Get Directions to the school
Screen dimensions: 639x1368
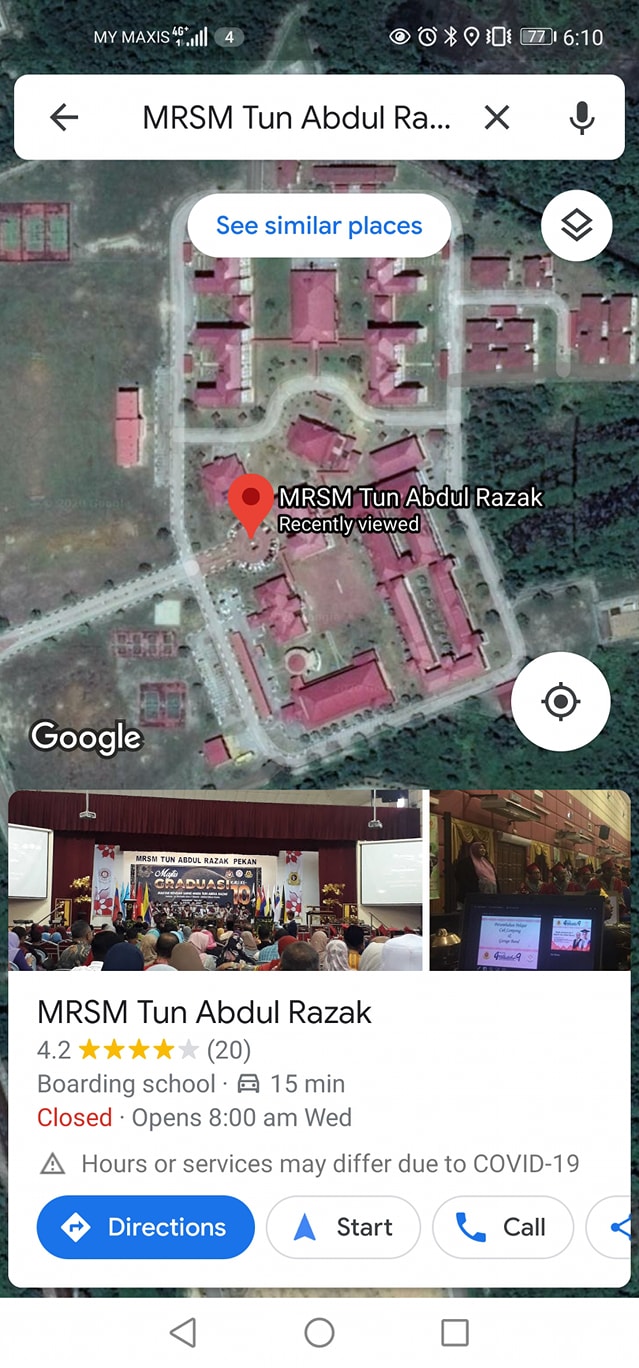click(146, 1227)
